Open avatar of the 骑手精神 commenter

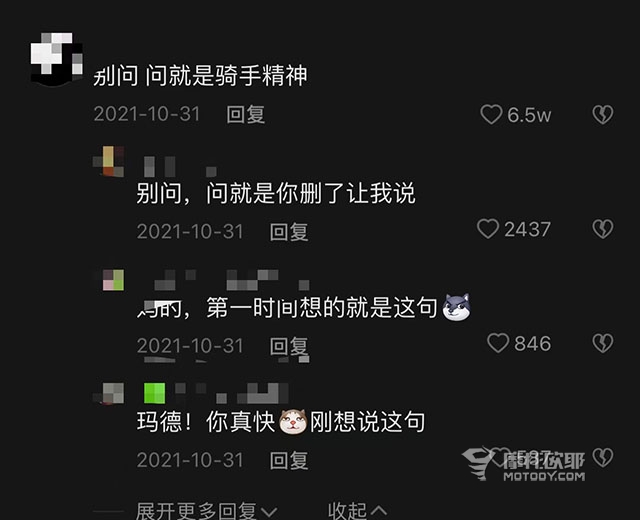(x=54, y=58)
